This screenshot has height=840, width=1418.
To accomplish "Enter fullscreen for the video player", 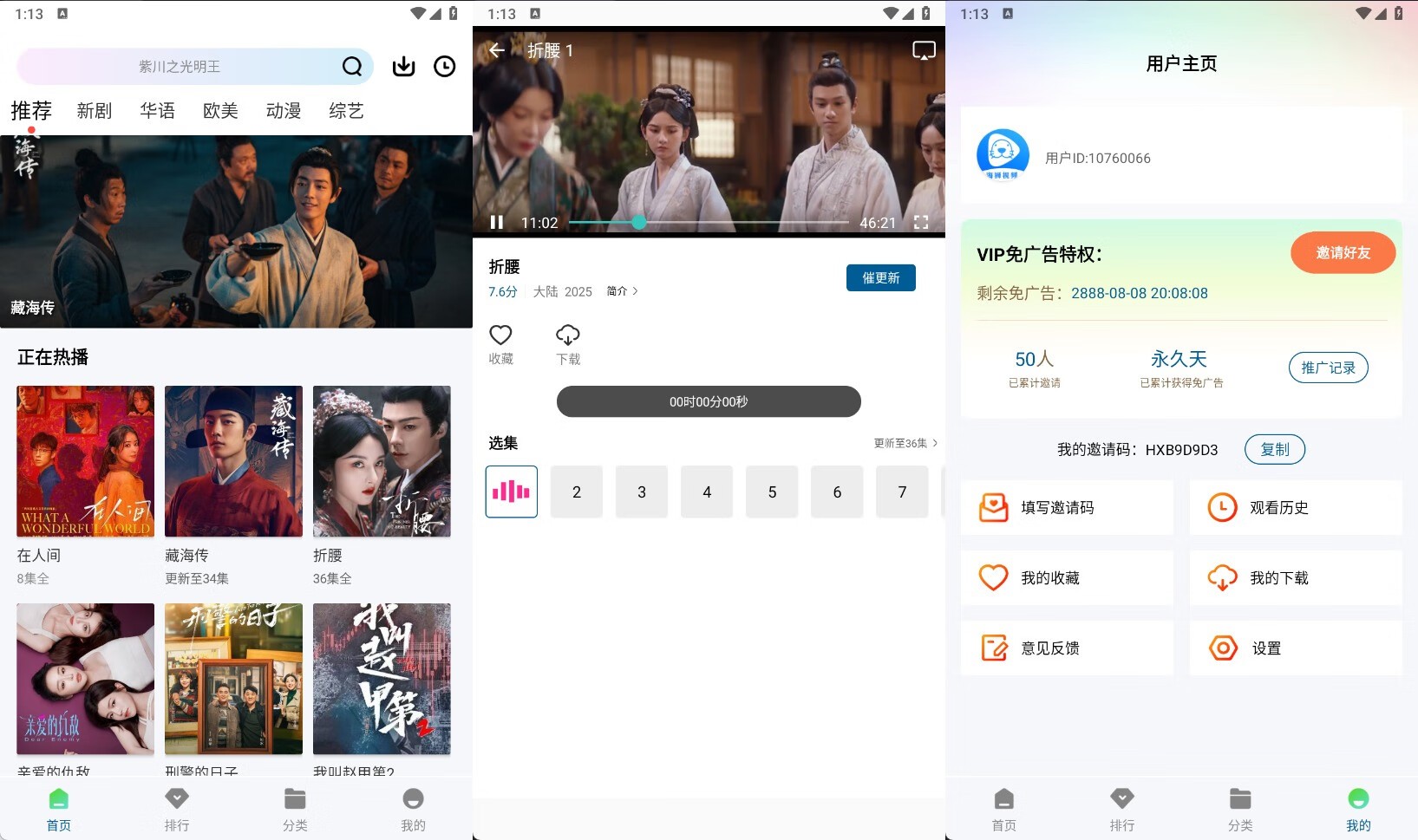I will (921, 223).
